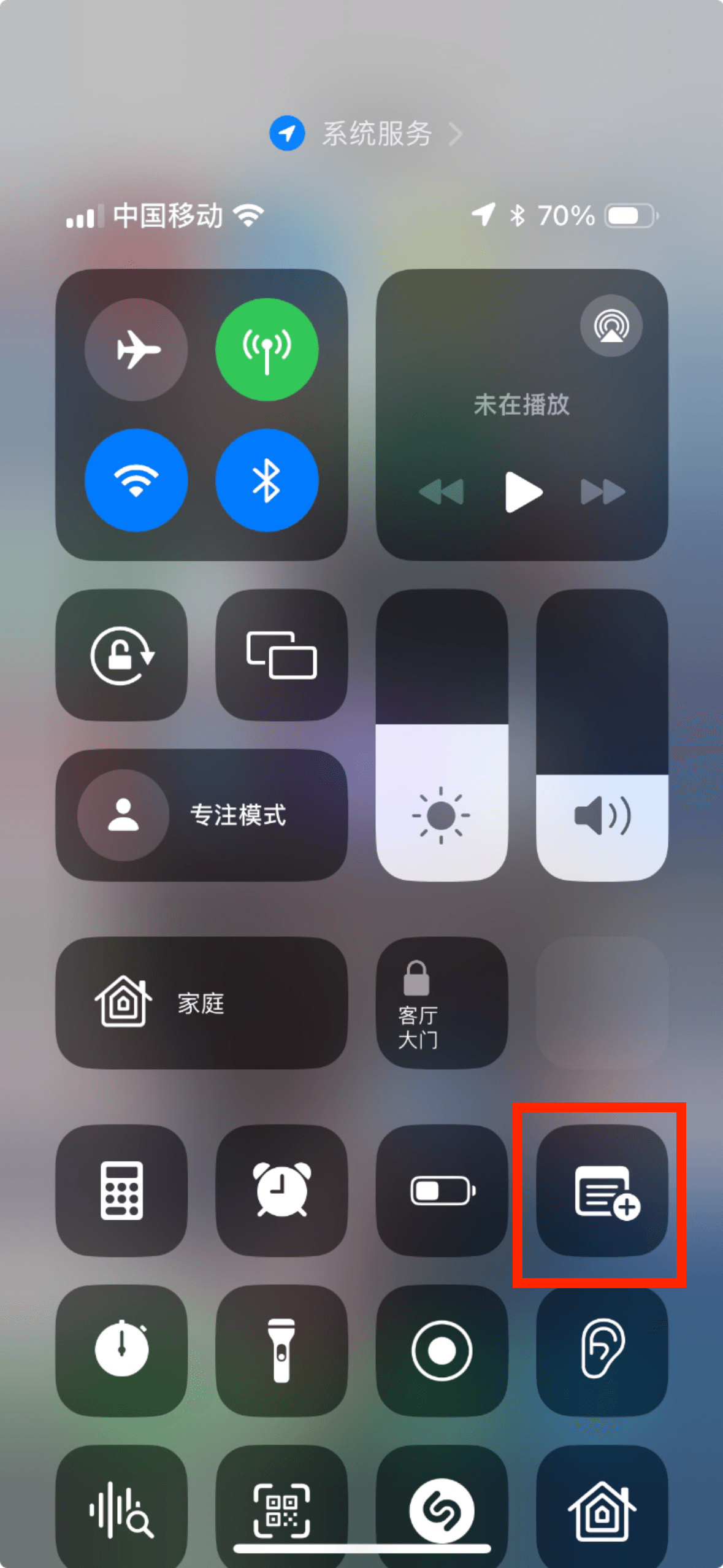Screen dimensions: 723x1568
Task: Toggle low power mode
Action: (x=442, y=1190)
